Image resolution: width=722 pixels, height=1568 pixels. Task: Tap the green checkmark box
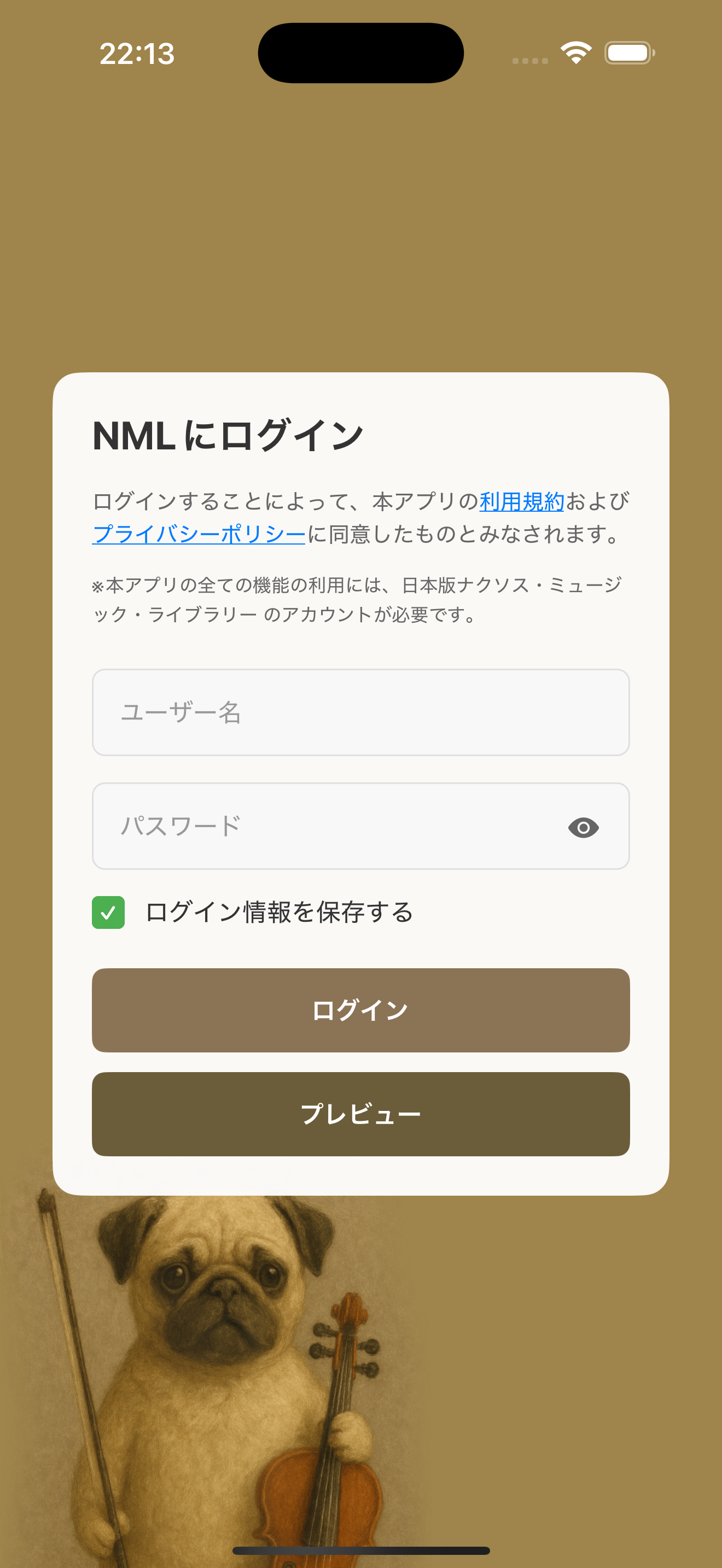(x=108, y=911)
